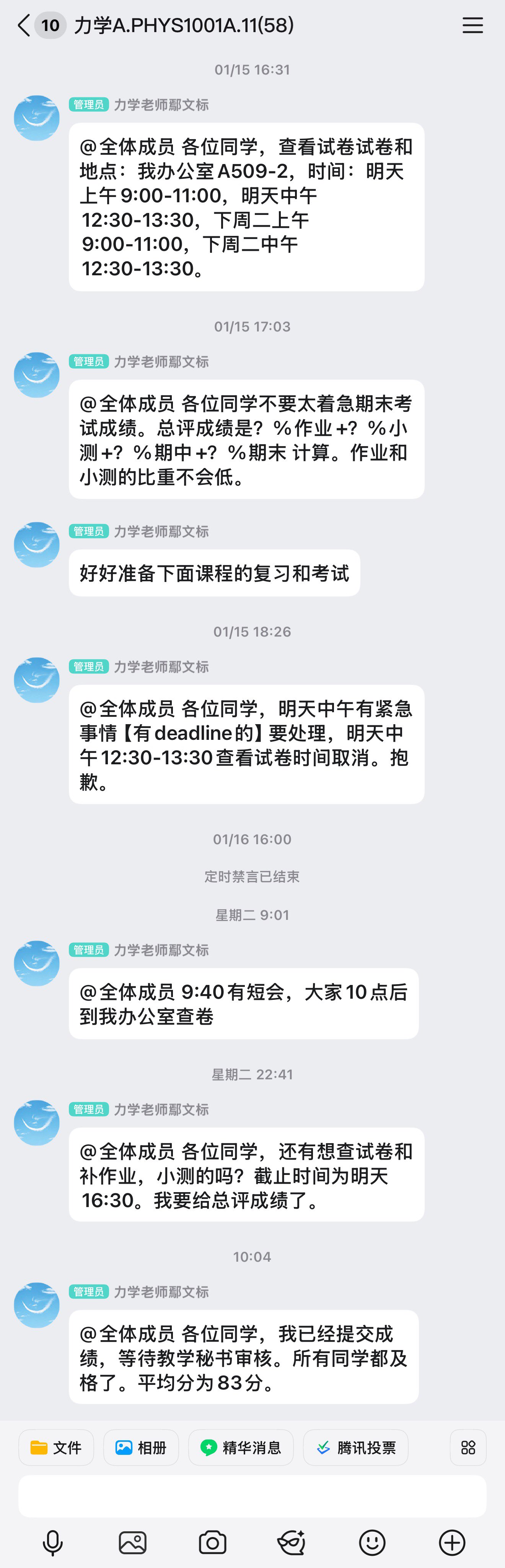
Task: Expand more options with plus icon
Action: coord(452,1542)
